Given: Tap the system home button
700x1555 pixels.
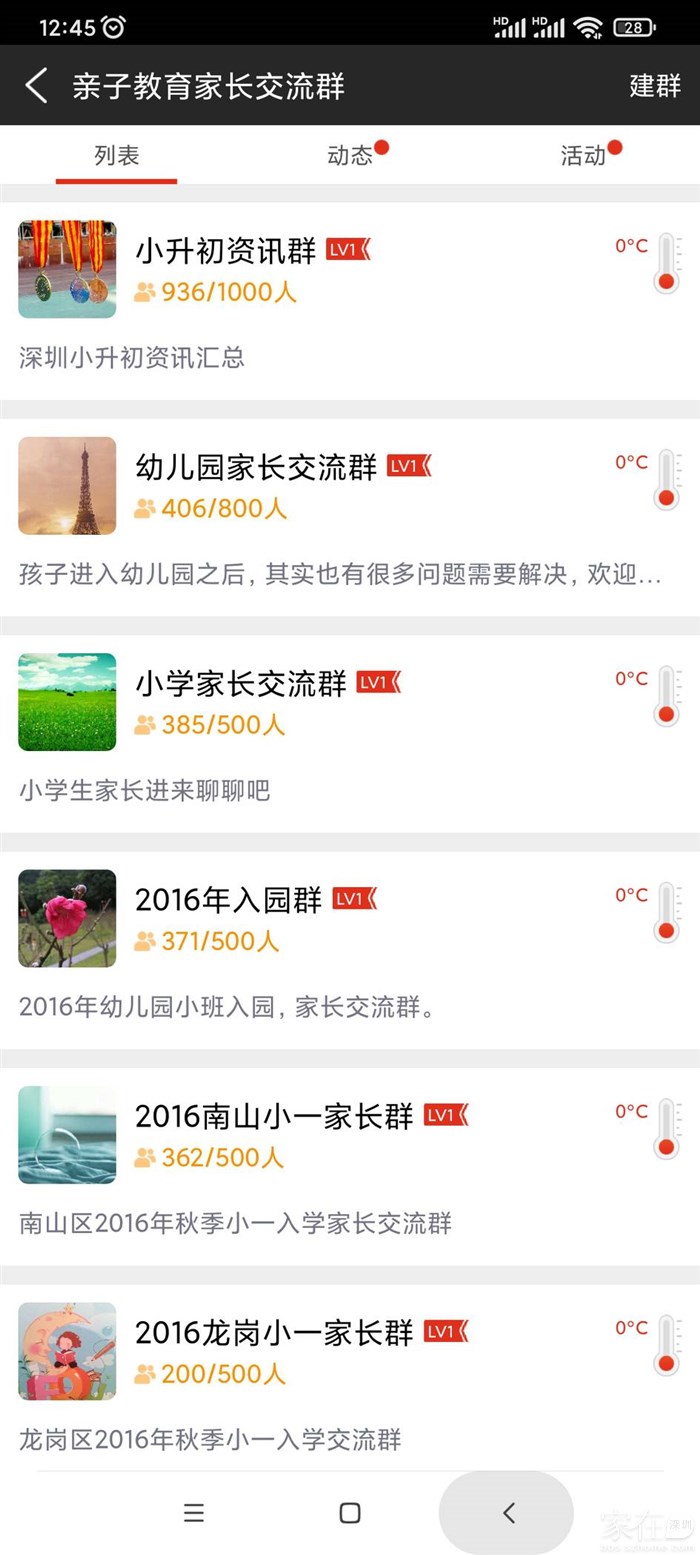Looking at the screenshot, I should [x=350, y=1513].
